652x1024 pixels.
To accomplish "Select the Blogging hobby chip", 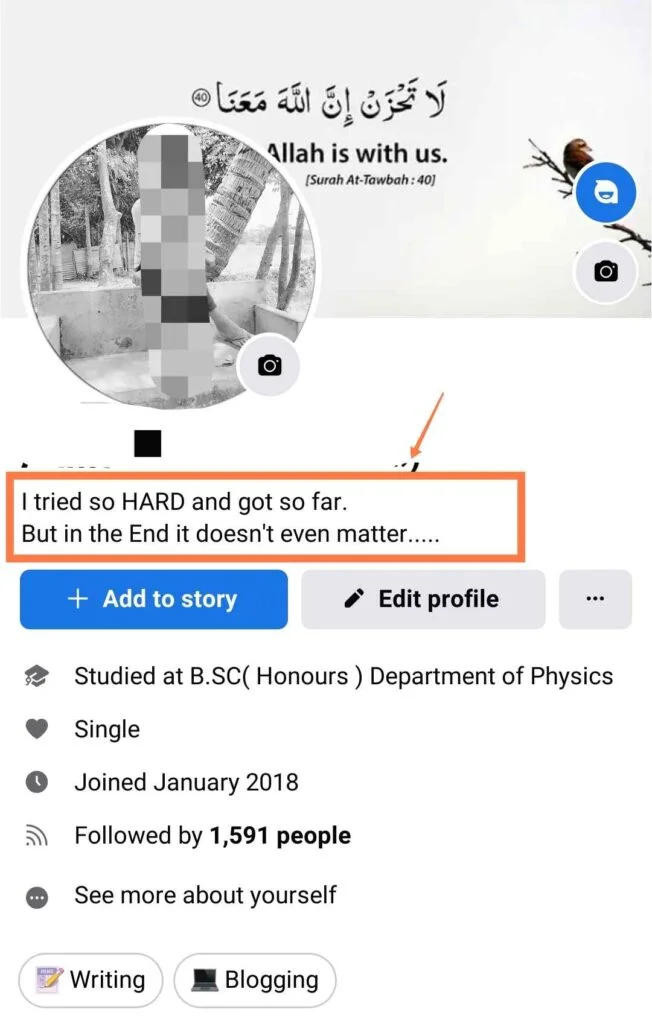I will [x=255, y=980].
